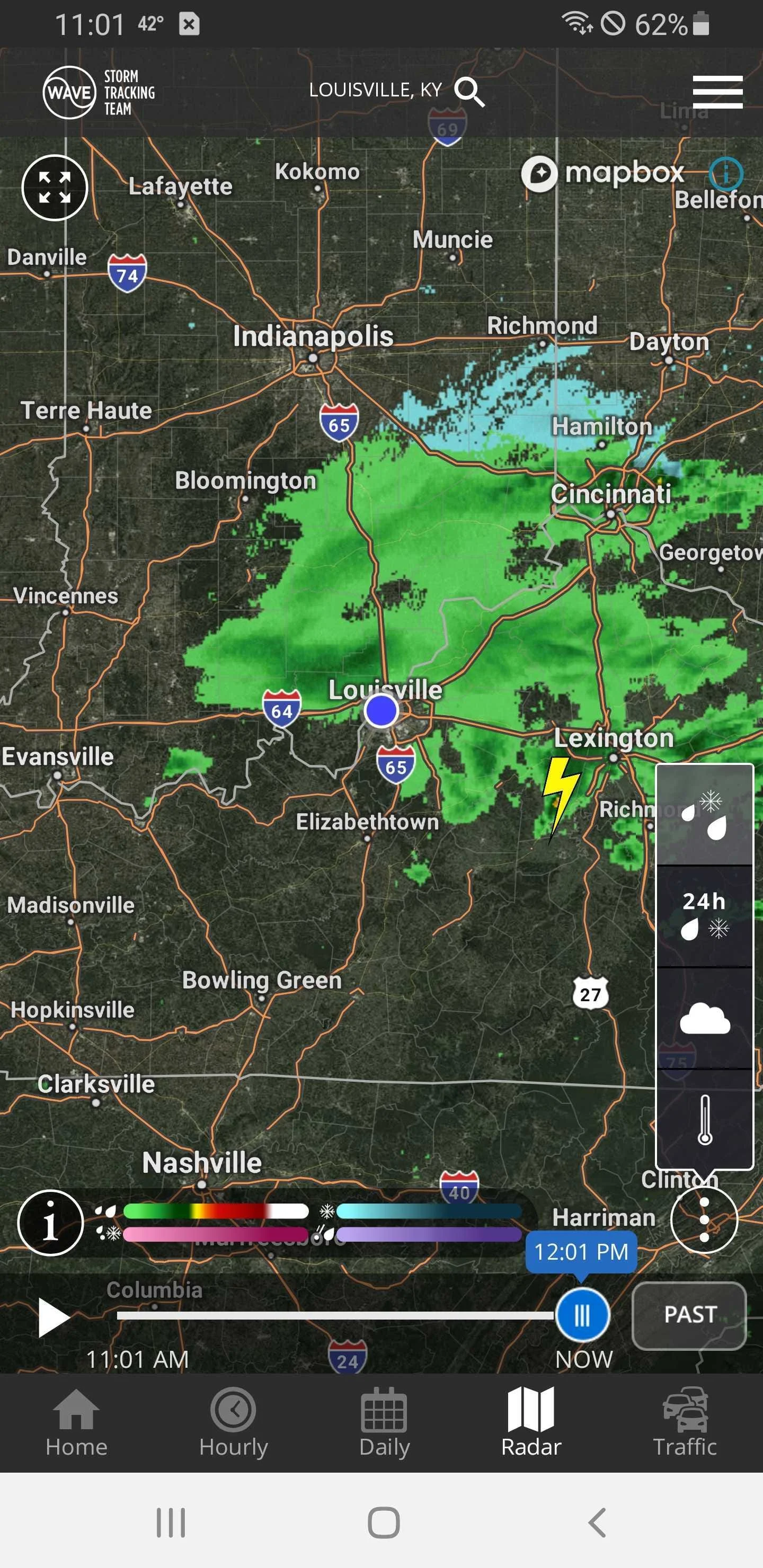Image resolution: width=763 pixels, height=1568 pixels.
Task: Toggle playback of the radar animation
Action: coord(54,1315)
